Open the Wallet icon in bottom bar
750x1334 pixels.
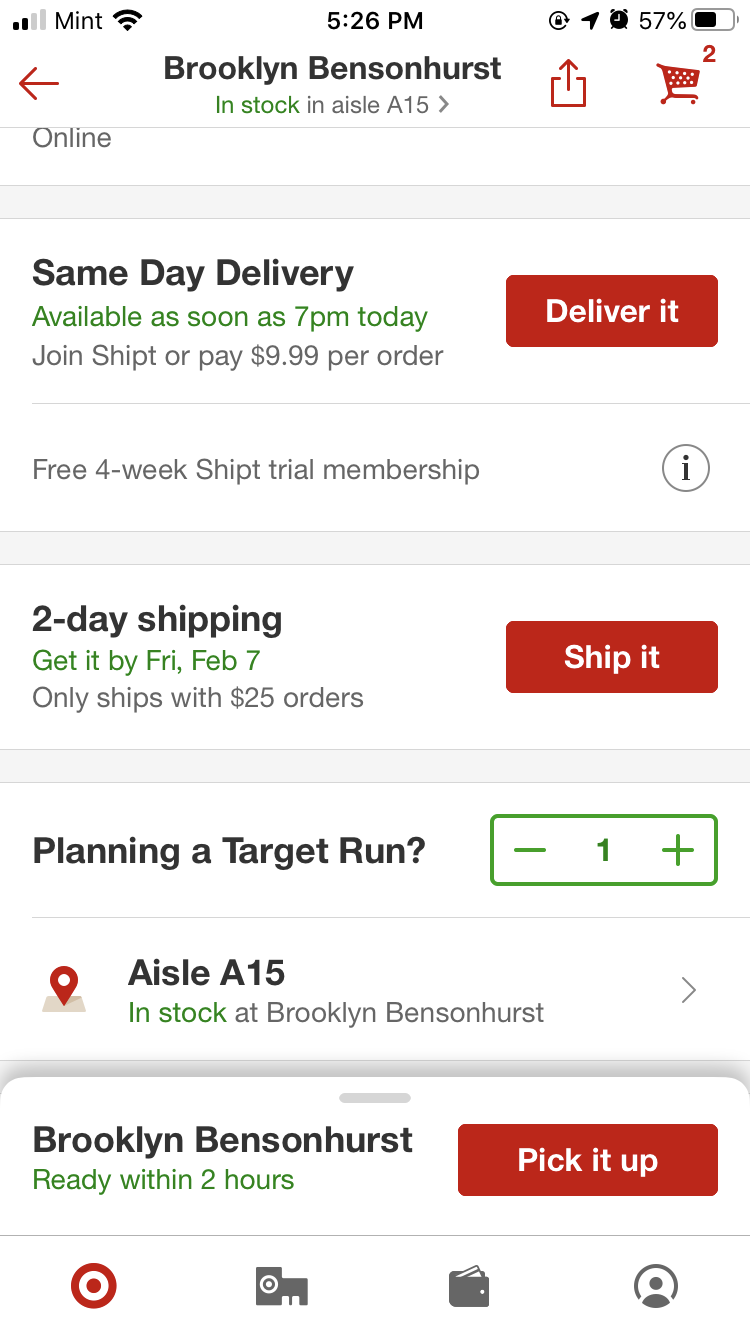(x=469, y=1286)
